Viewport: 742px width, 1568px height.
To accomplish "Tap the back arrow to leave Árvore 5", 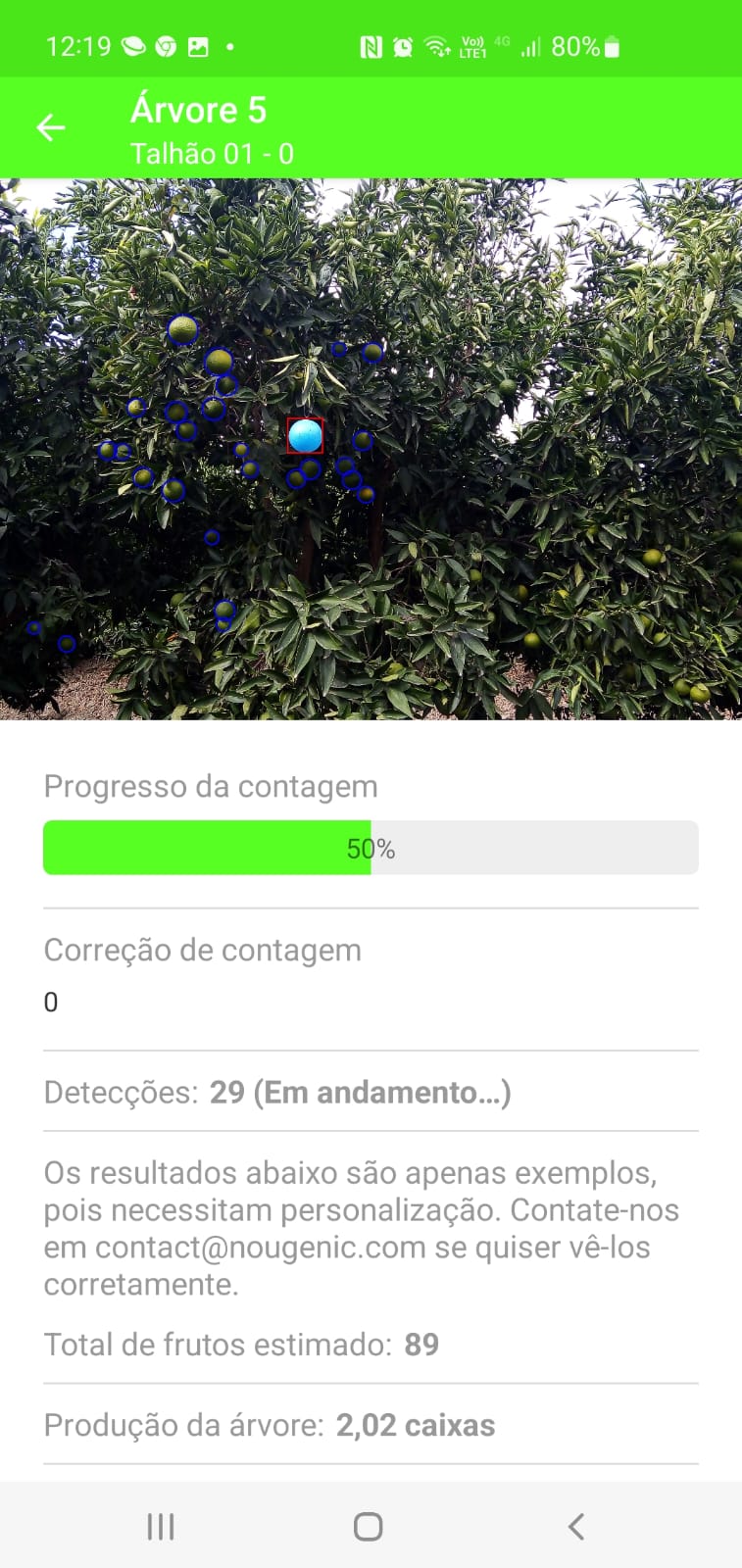I will click(x=50, y=127).
